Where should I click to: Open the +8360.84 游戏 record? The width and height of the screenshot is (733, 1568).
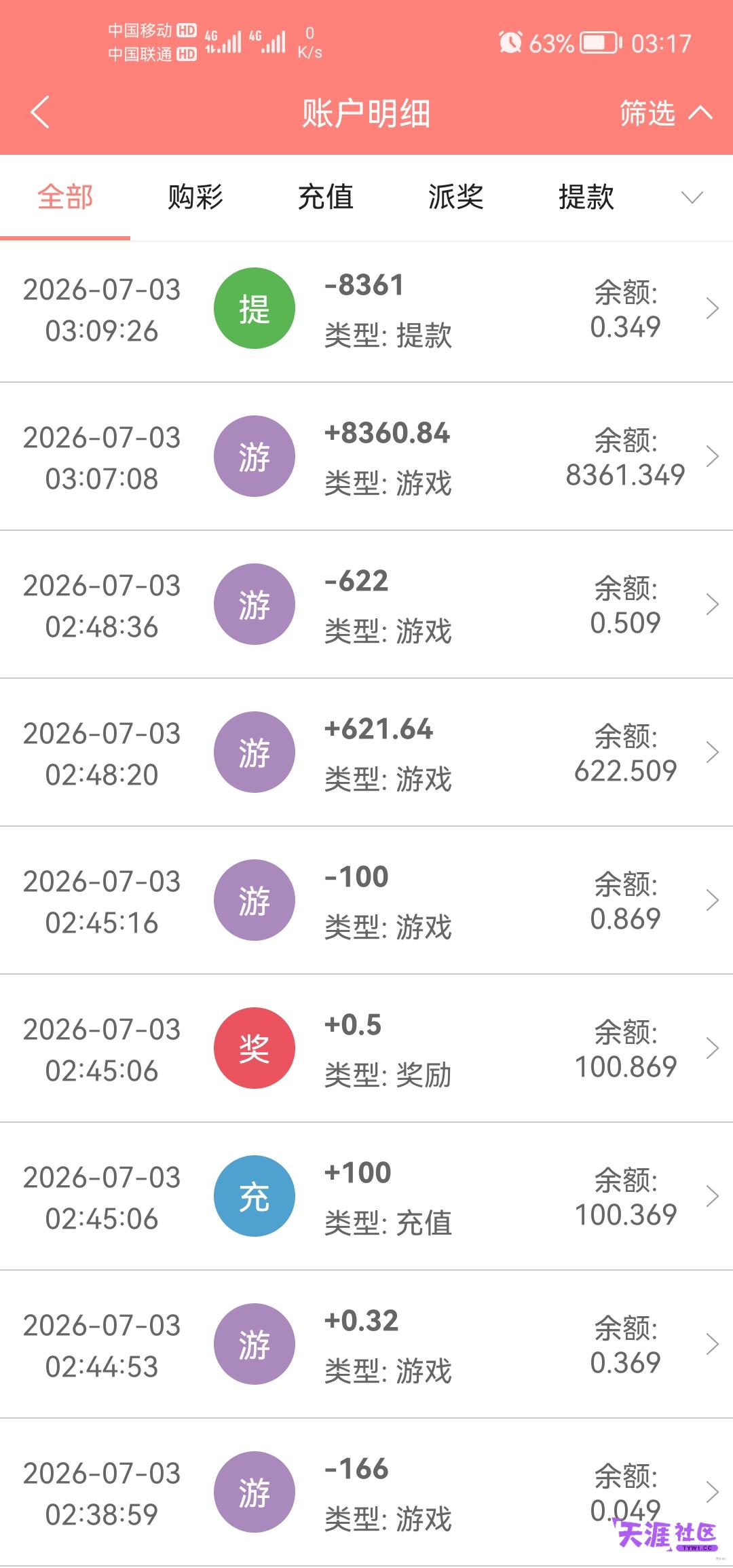[x=366, y=457]
